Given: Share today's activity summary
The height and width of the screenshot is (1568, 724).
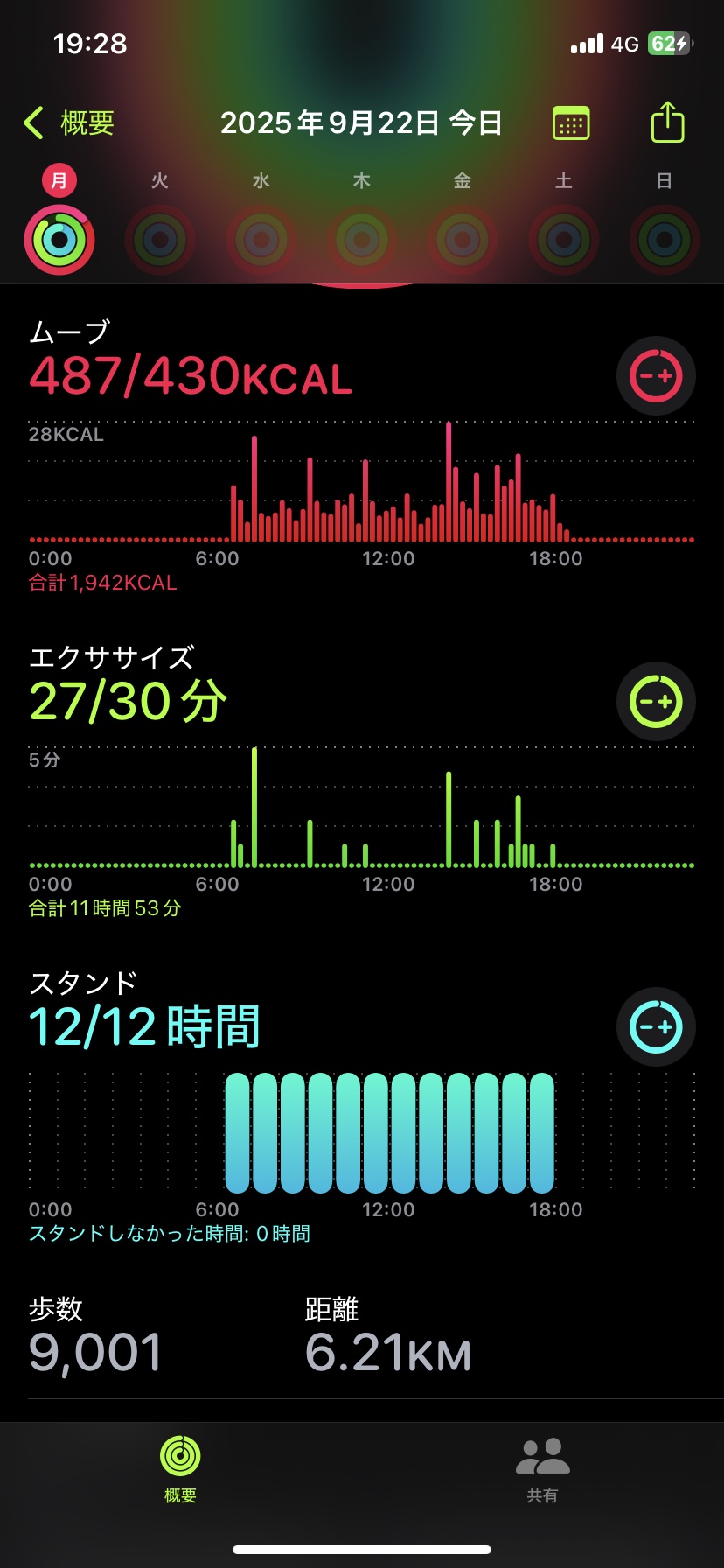Looking at the screenshot, I should (667, 122).
